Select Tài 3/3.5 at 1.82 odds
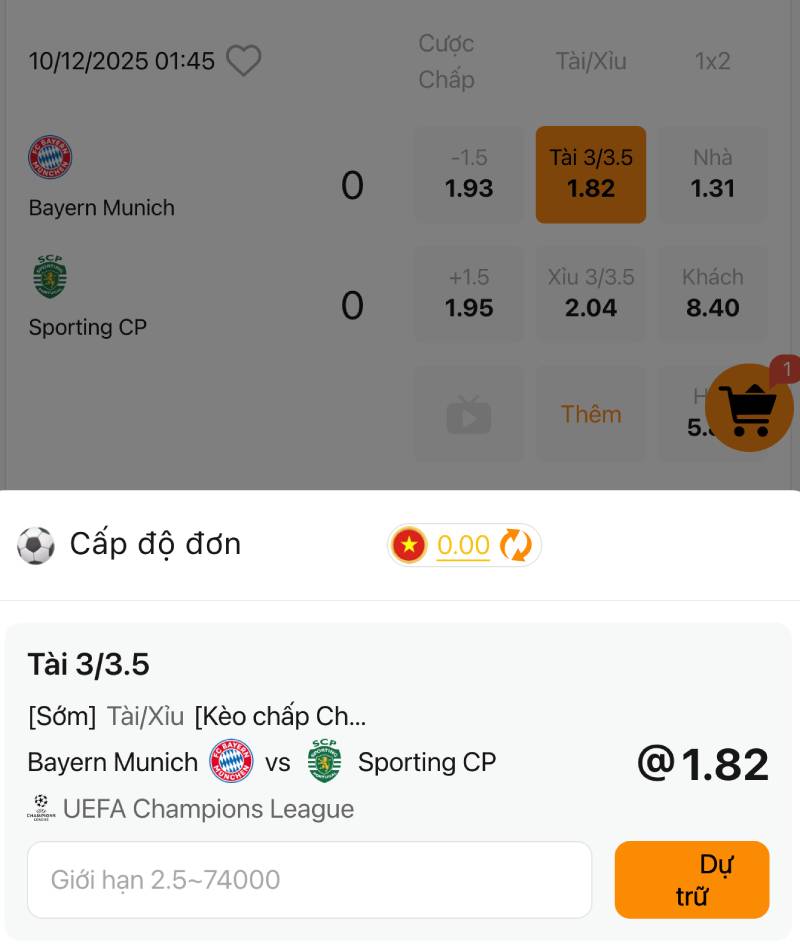This screenshot has height=948, width=800. click(591, 174)
